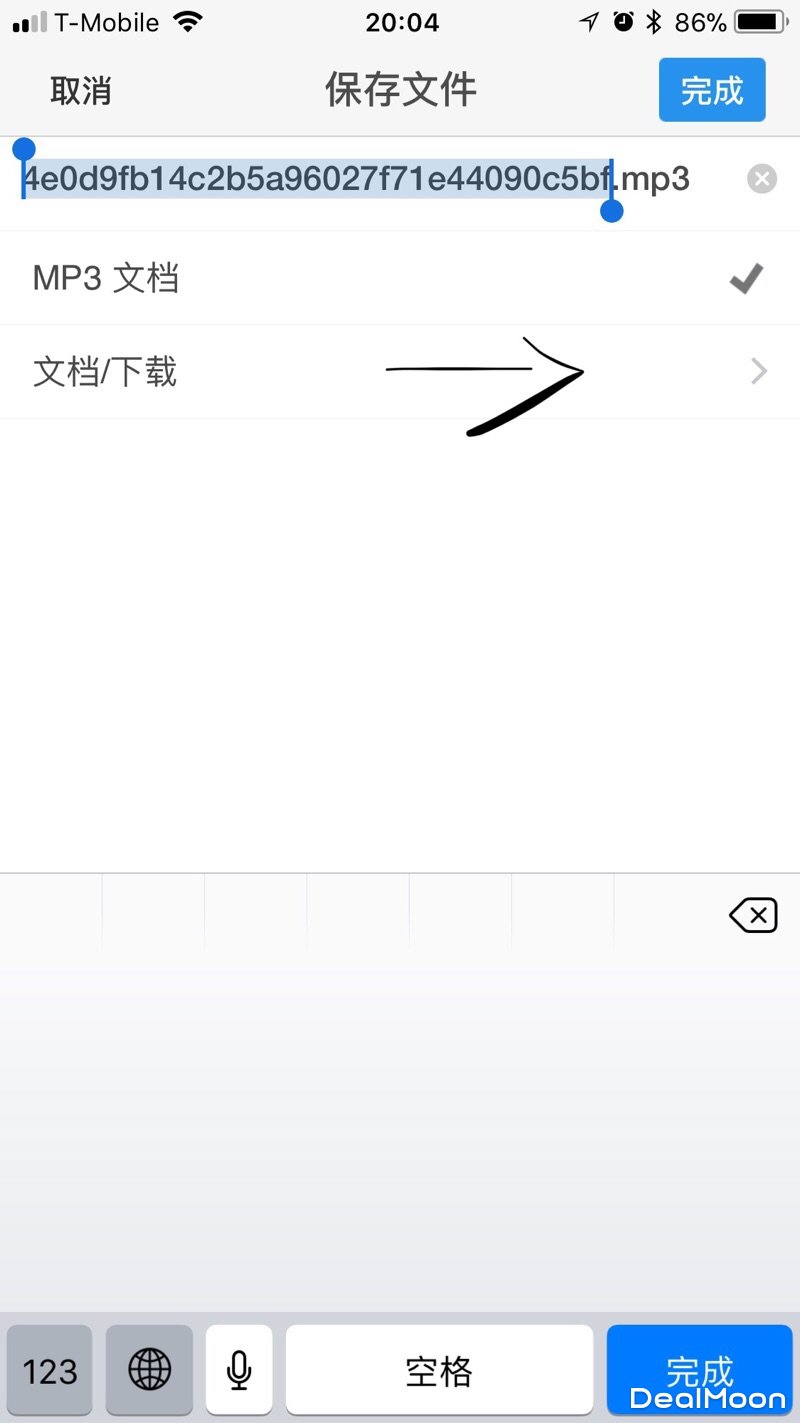Viewport: 800px width, 1423px height.
Task: Tap 取消 to cancel saving
Action: (81, 91)
